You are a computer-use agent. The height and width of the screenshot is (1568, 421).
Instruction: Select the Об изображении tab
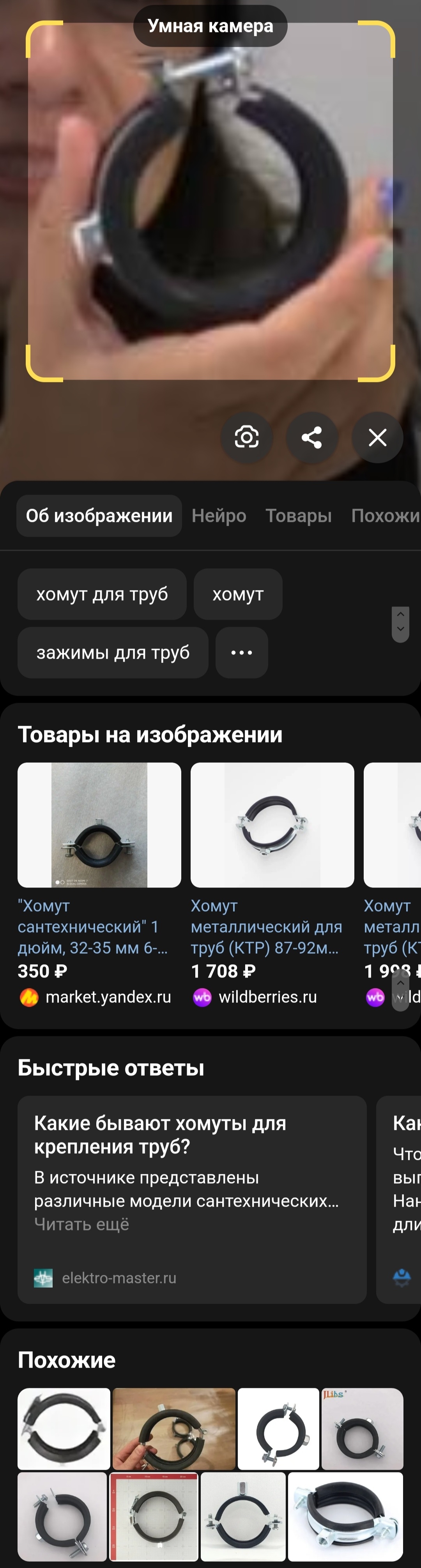coord(99,516)
